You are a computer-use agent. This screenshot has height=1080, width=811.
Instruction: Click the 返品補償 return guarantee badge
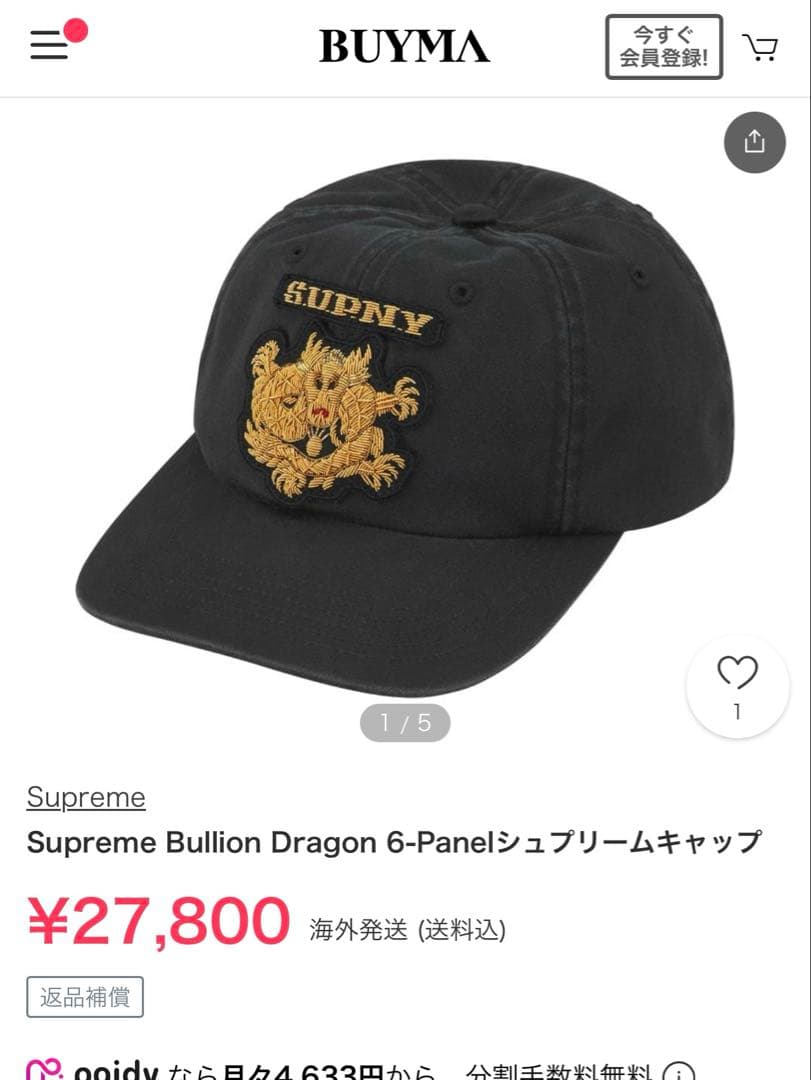pyautogui.click(x=84, y=996)
